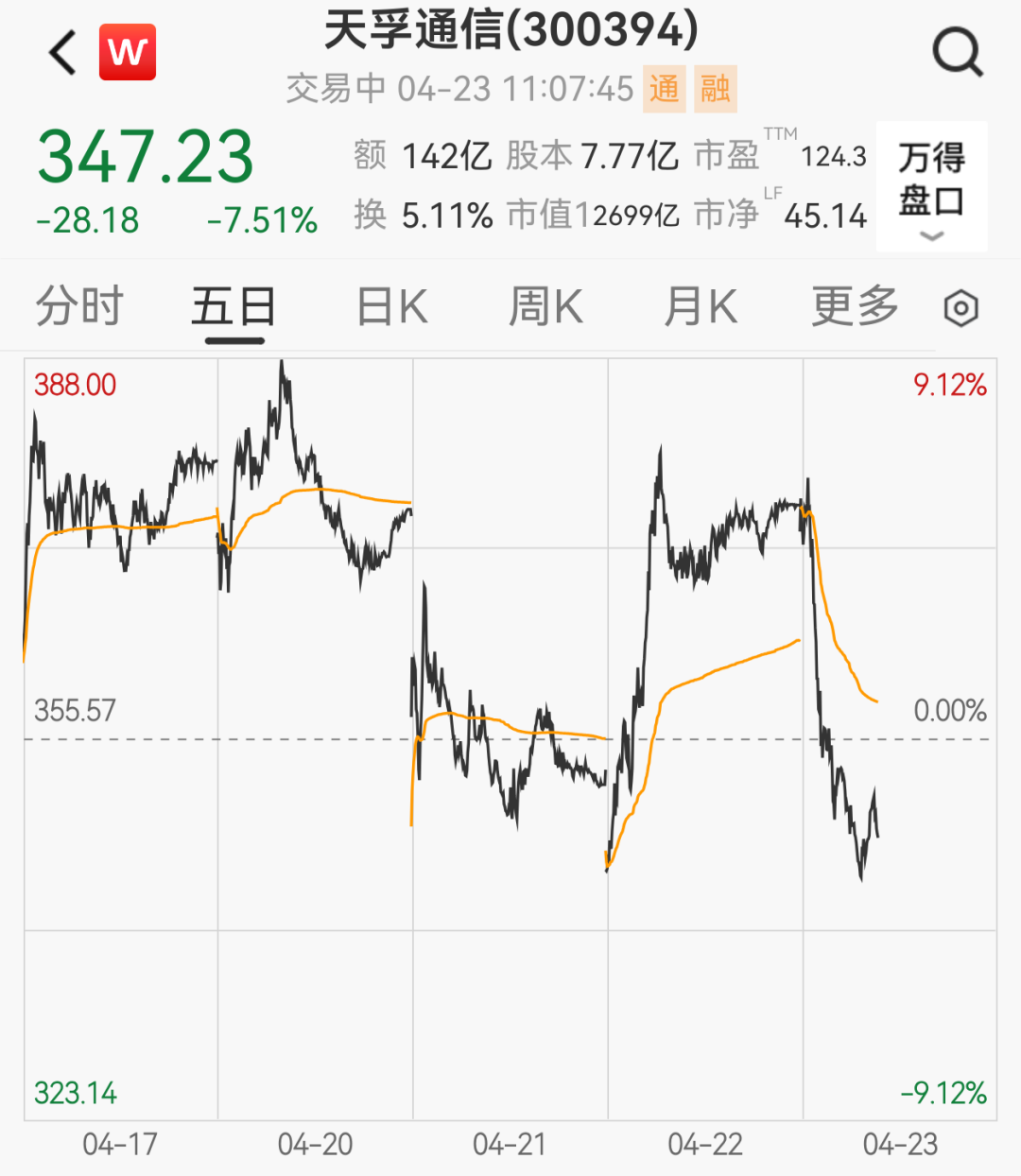1021x1176 pixels.
Task: Open the stock search magnifier
Action: [x=958, y=52]
